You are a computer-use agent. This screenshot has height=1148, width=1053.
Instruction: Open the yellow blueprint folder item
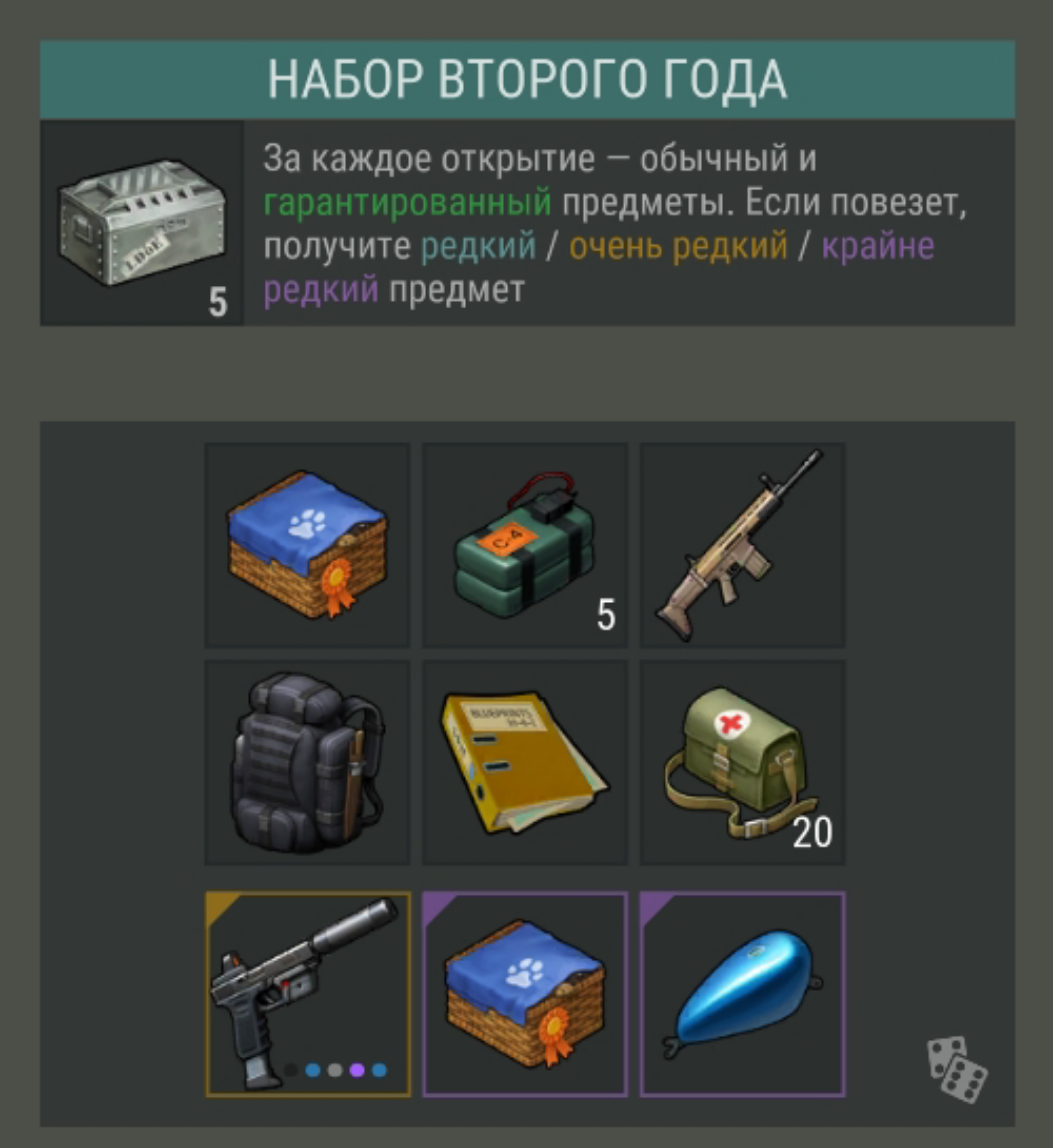pyautogui.click(x=525, y=763)
